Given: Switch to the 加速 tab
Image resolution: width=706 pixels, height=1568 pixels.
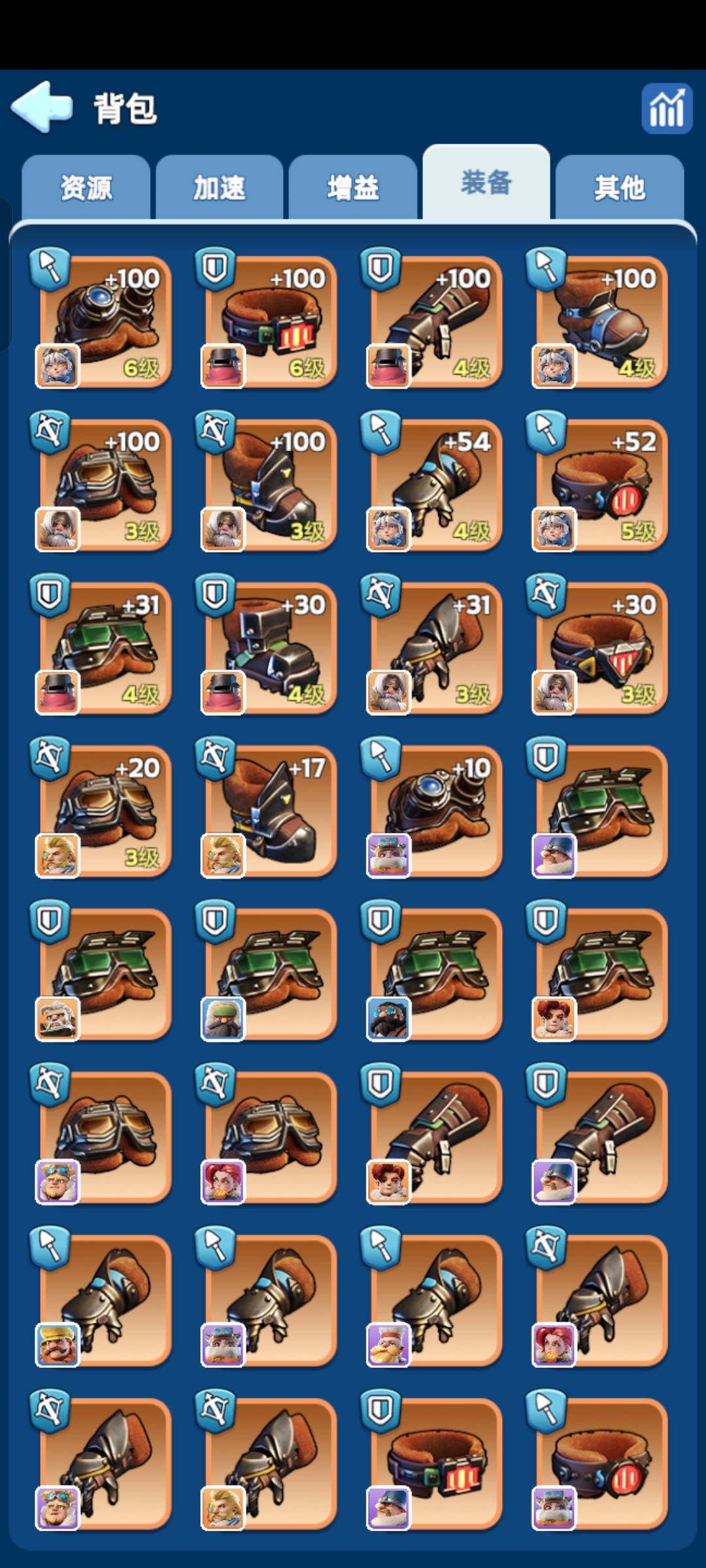Looking at the screenshot, I should pos(220,188).
